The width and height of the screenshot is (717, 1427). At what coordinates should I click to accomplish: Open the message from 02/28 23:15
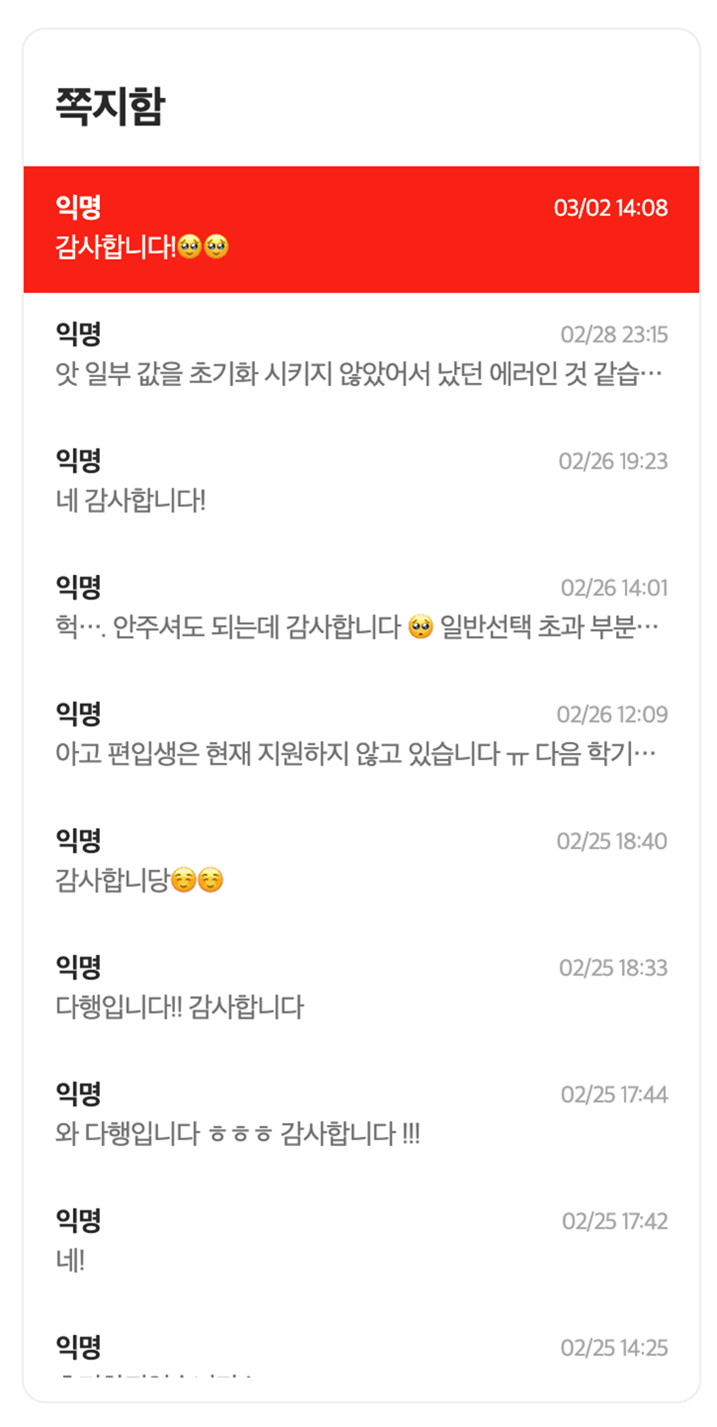point(361,356)
